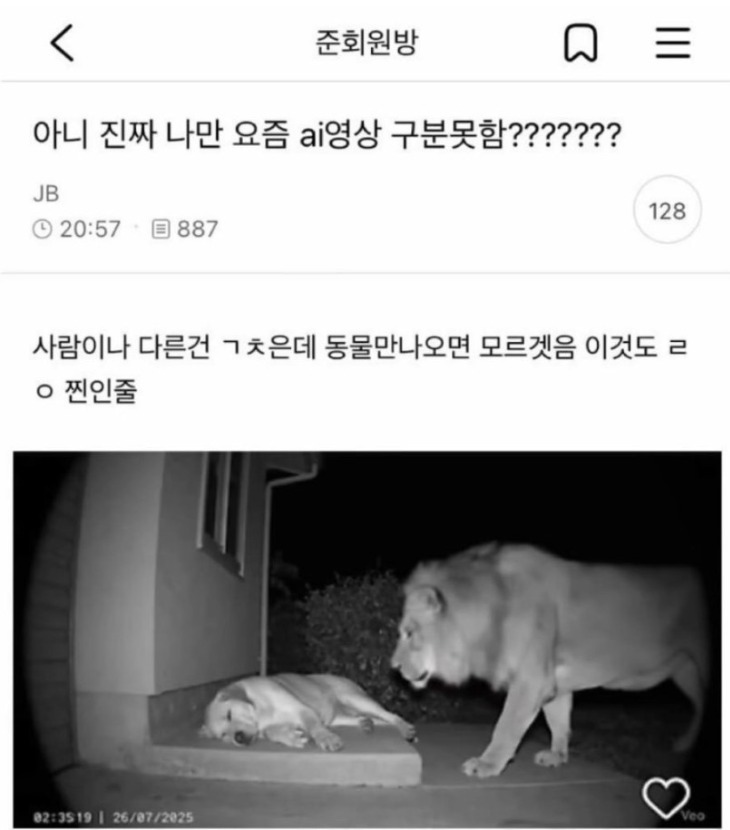
Task: Go back using the arrow
Action: pos(61,44)
